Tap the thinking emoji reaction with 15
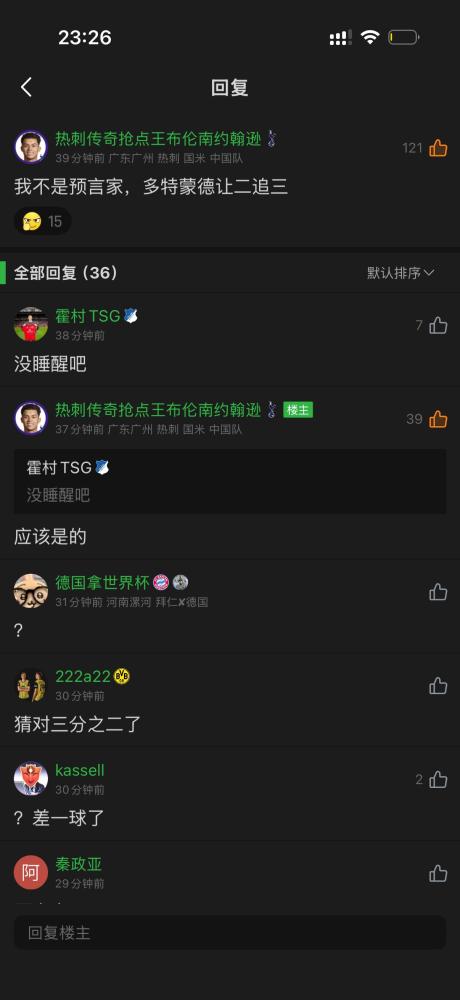Screen dimensions: 460x1000 click(x=42, y=221)
